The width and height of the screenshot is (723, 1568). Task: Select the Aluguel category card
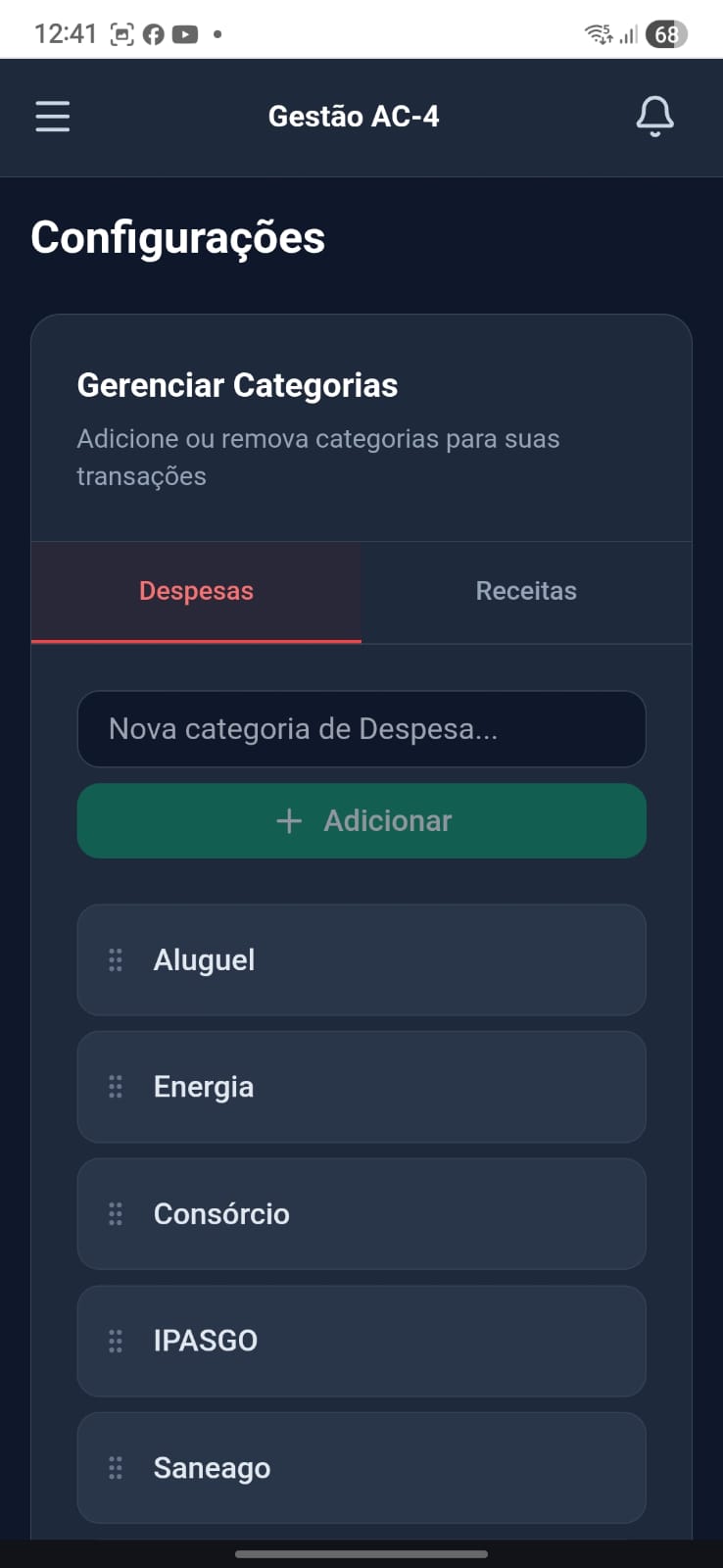[x=361, y=960]
